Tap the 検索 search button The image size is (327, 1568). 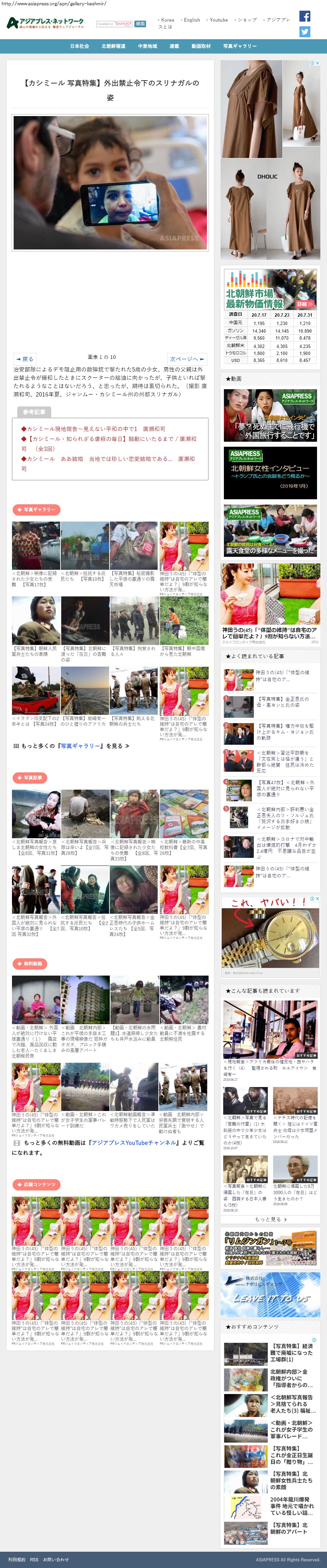140,24
